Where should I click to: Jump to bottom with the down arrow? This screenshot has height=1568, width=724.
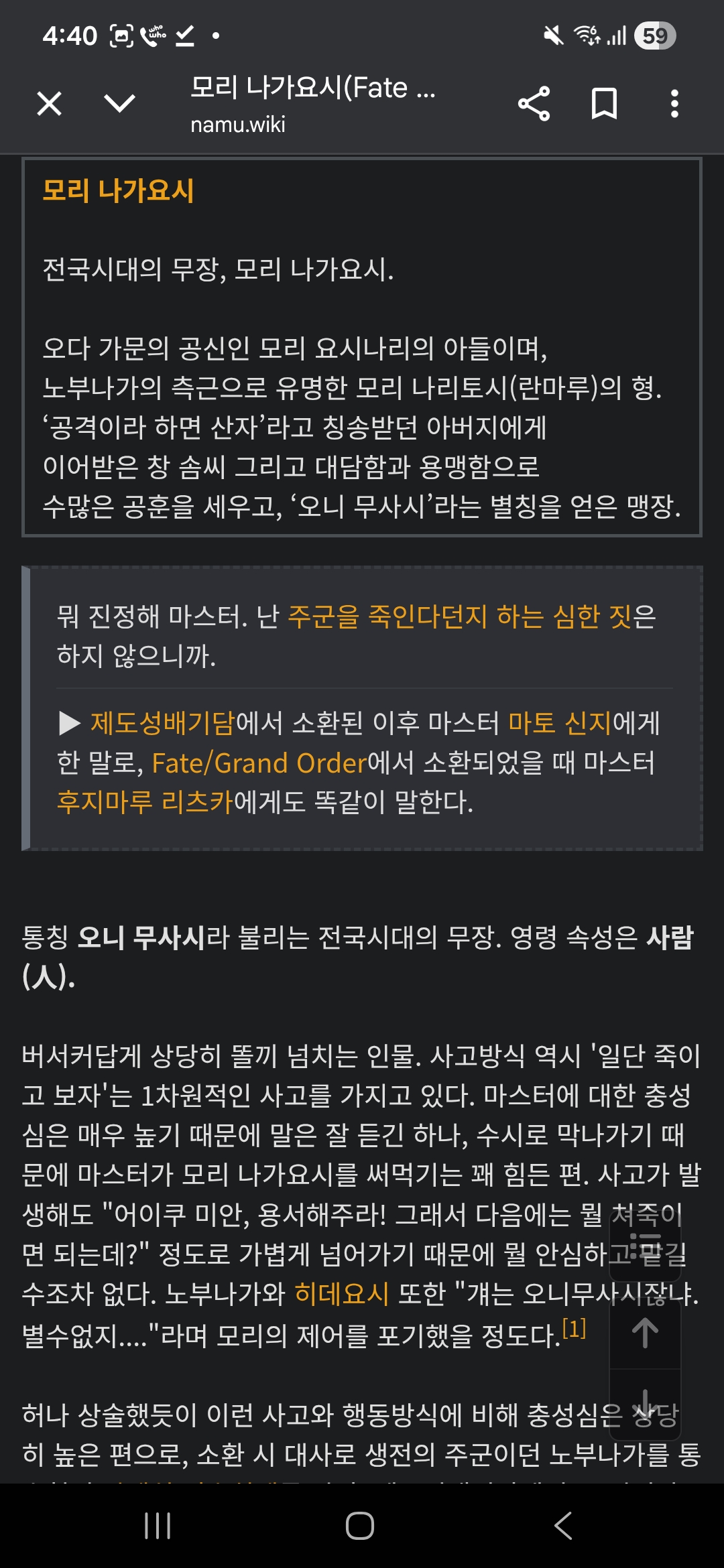point(645,1404)
